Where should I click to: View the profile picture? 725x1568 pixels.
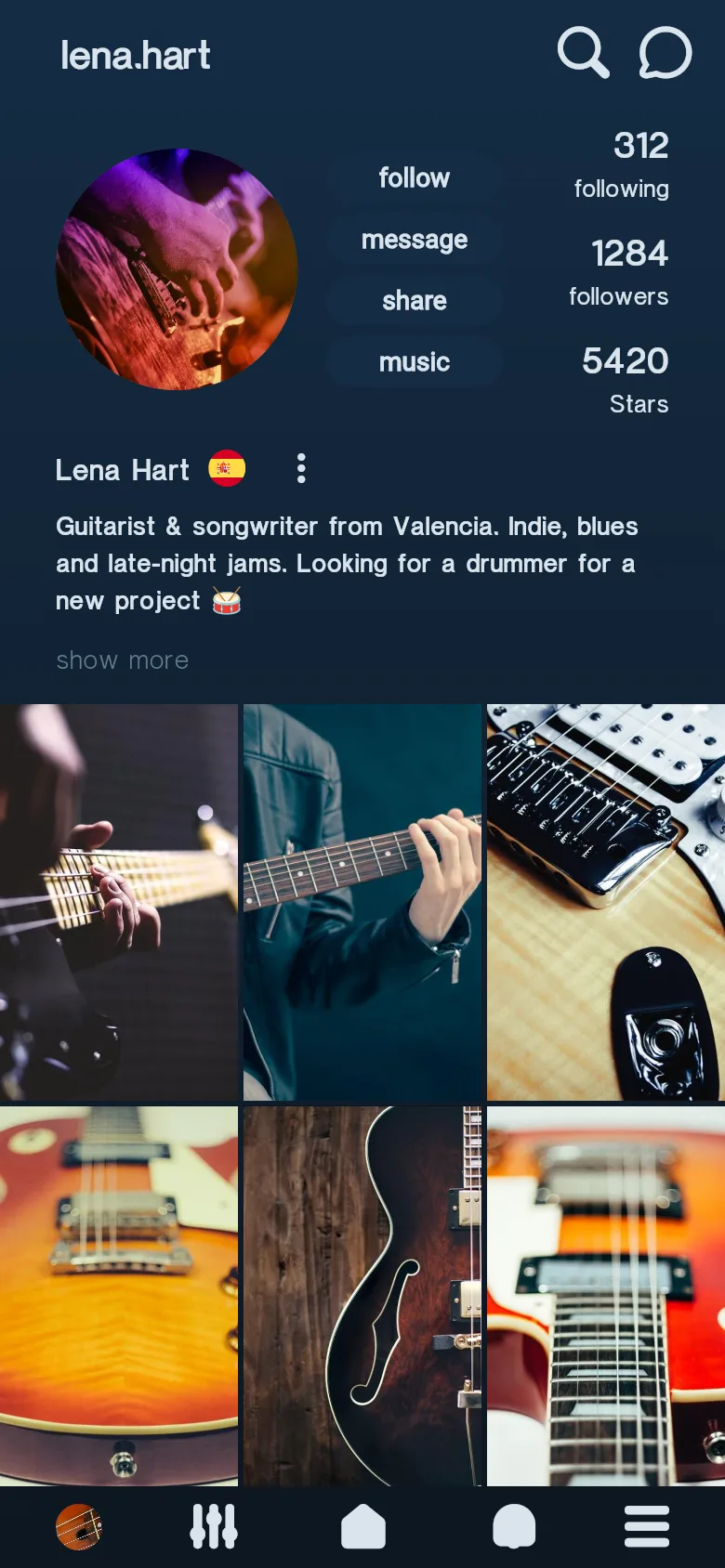point(177,269)
